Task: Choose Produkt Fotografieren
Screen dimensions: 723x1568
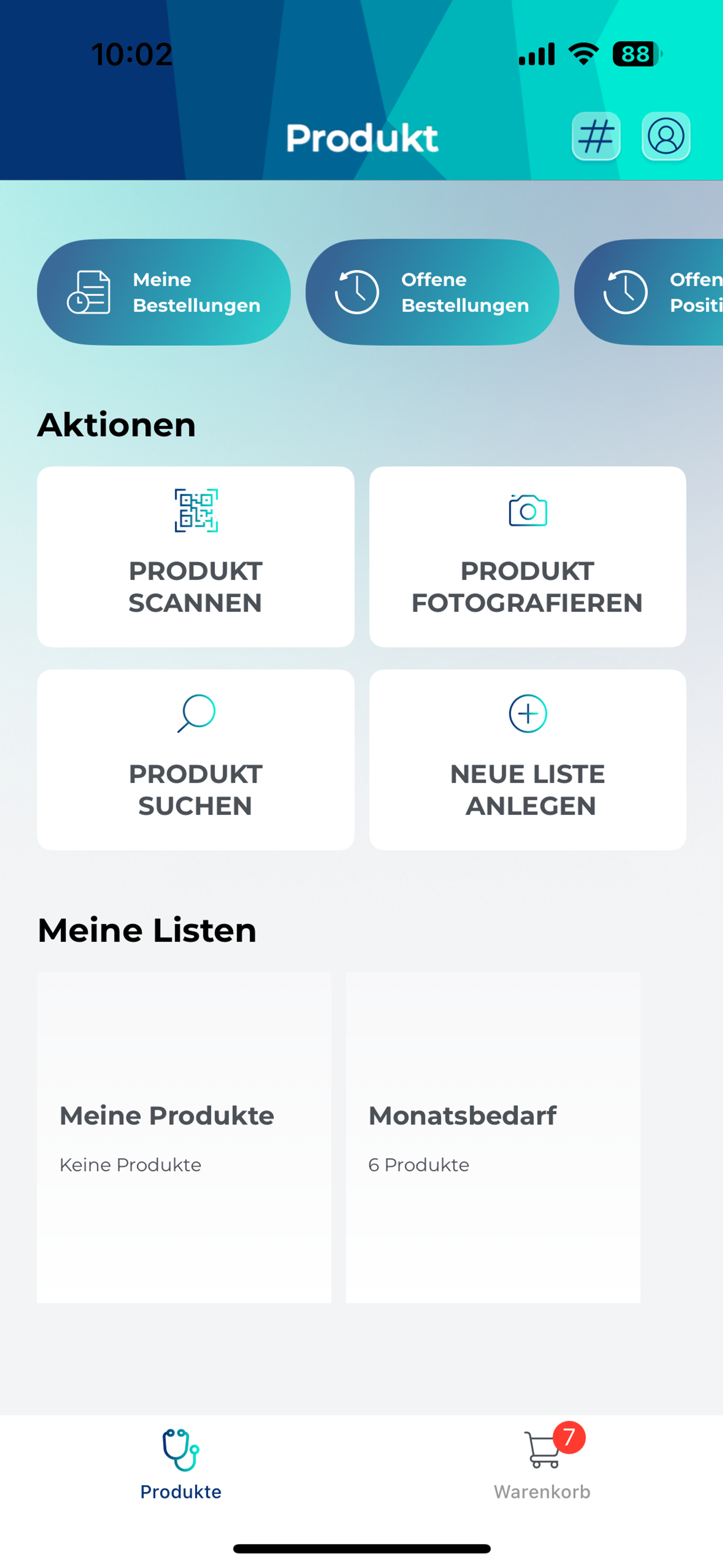Action: [x=528, y=556]
